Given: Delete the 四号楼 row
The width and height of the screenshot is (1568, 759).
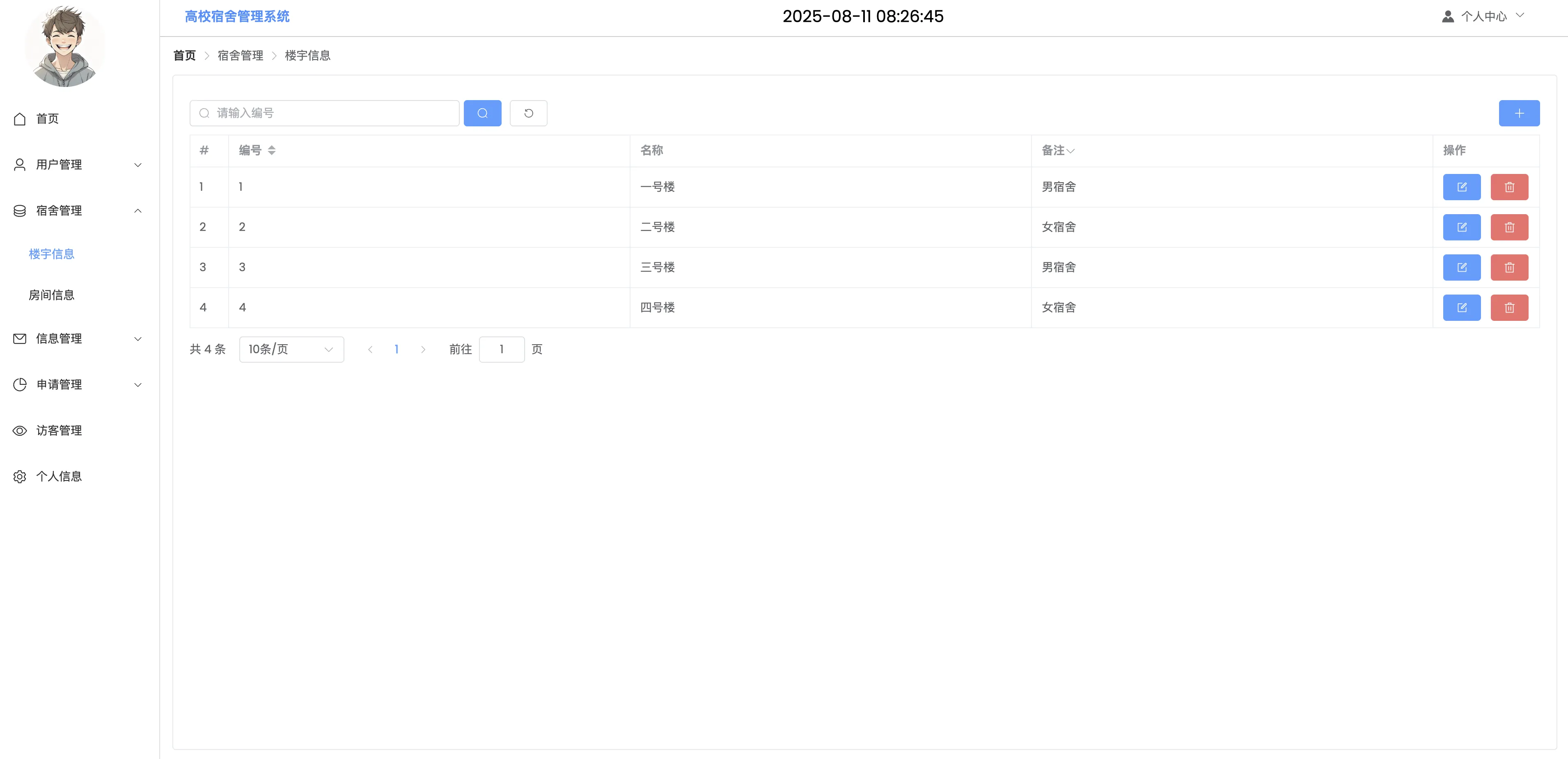Looking at the screenshot, I should point(1509,308).
